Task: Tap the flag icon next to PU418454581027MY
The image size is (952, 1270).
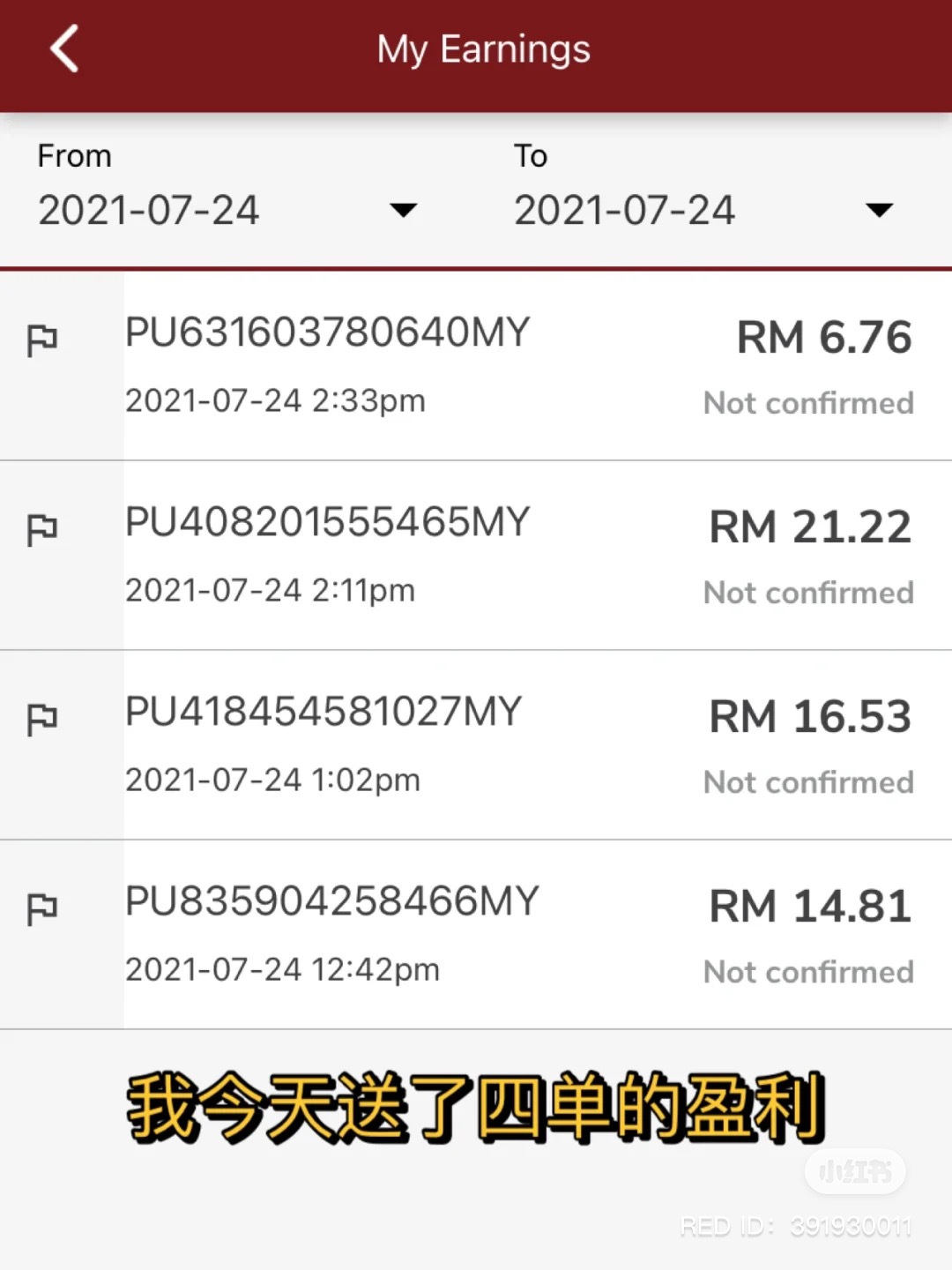Action: (41, 720)
